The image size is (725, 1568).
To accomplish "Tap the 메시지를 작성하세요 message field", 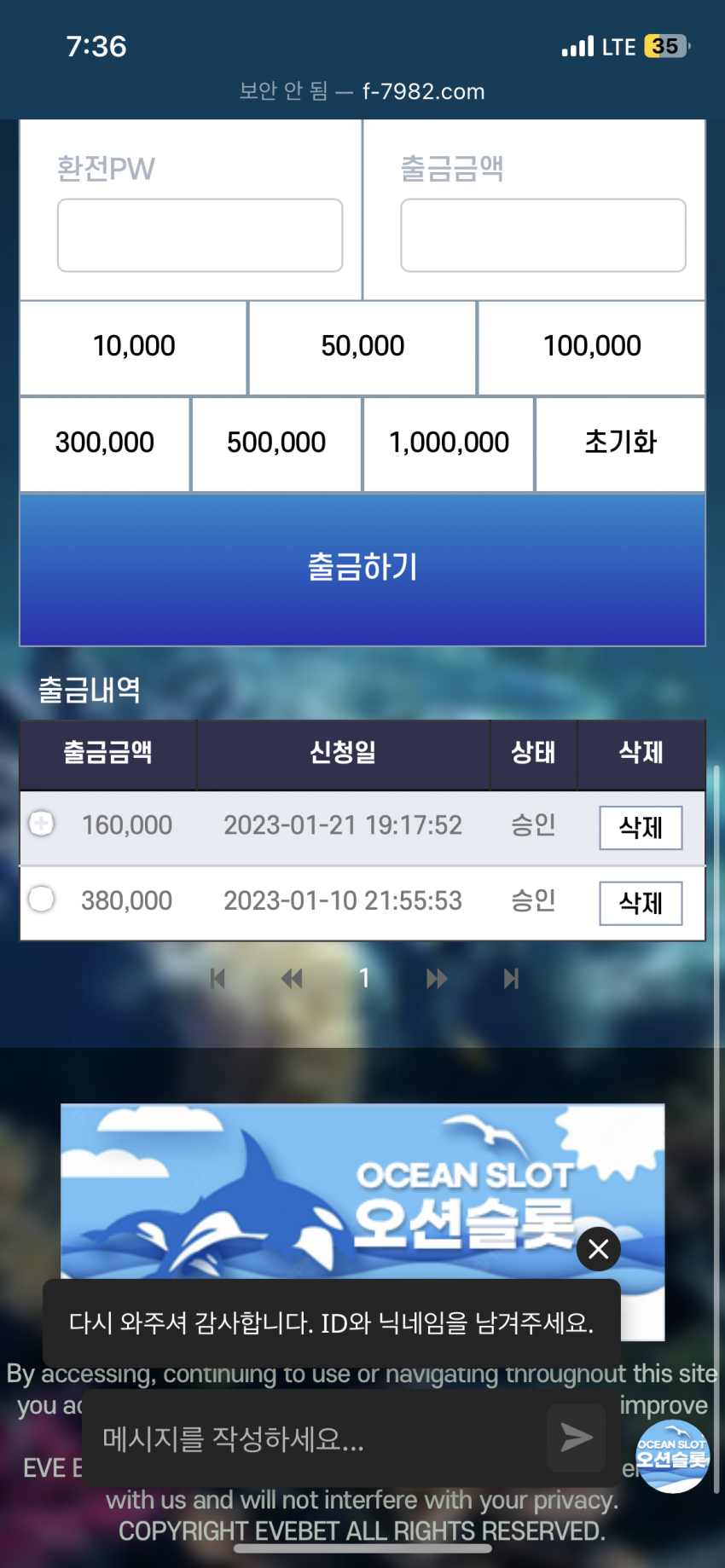I will (x=316, y=1439).
